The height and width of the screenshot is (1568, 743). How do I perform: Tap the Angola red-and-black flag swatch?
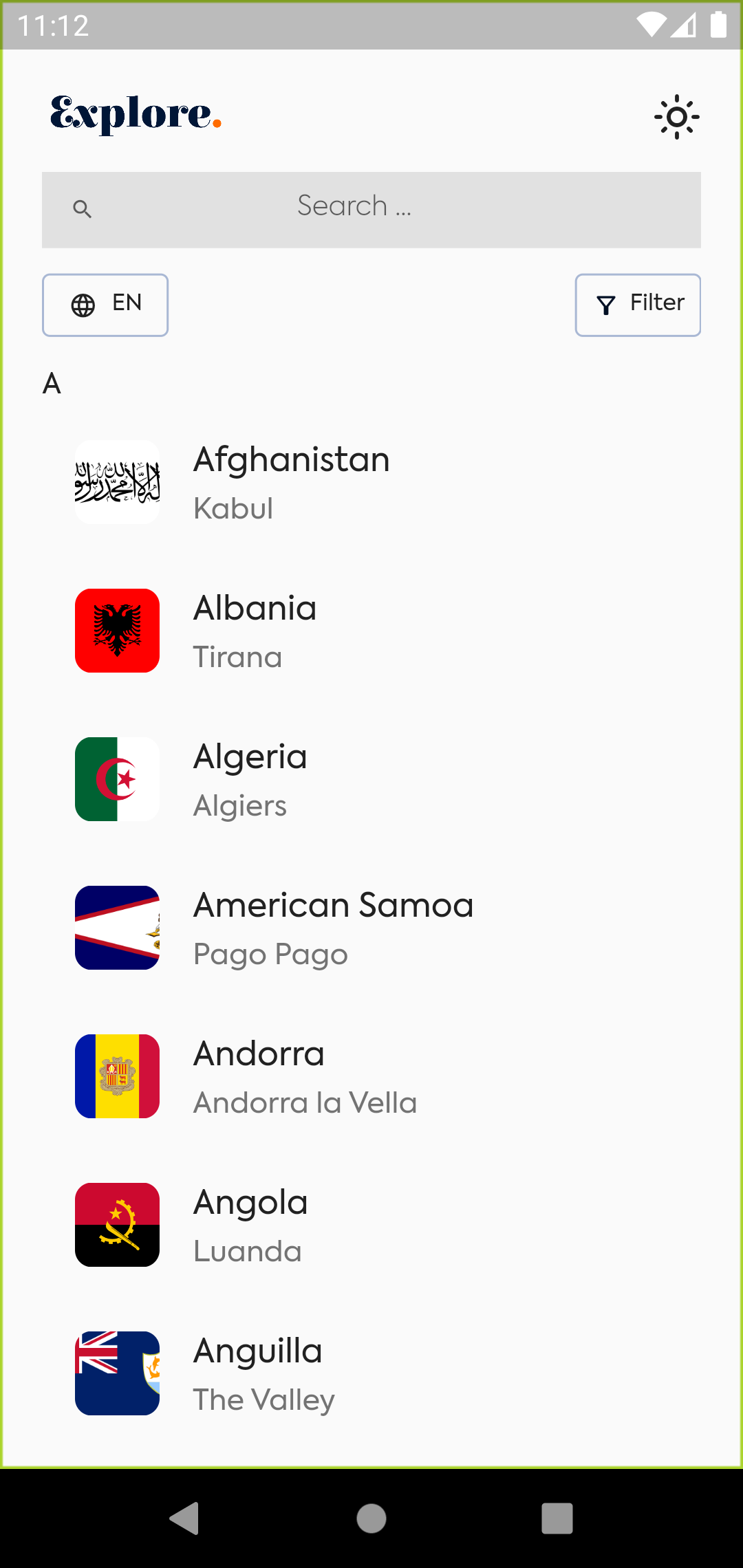click(116, 1224)
